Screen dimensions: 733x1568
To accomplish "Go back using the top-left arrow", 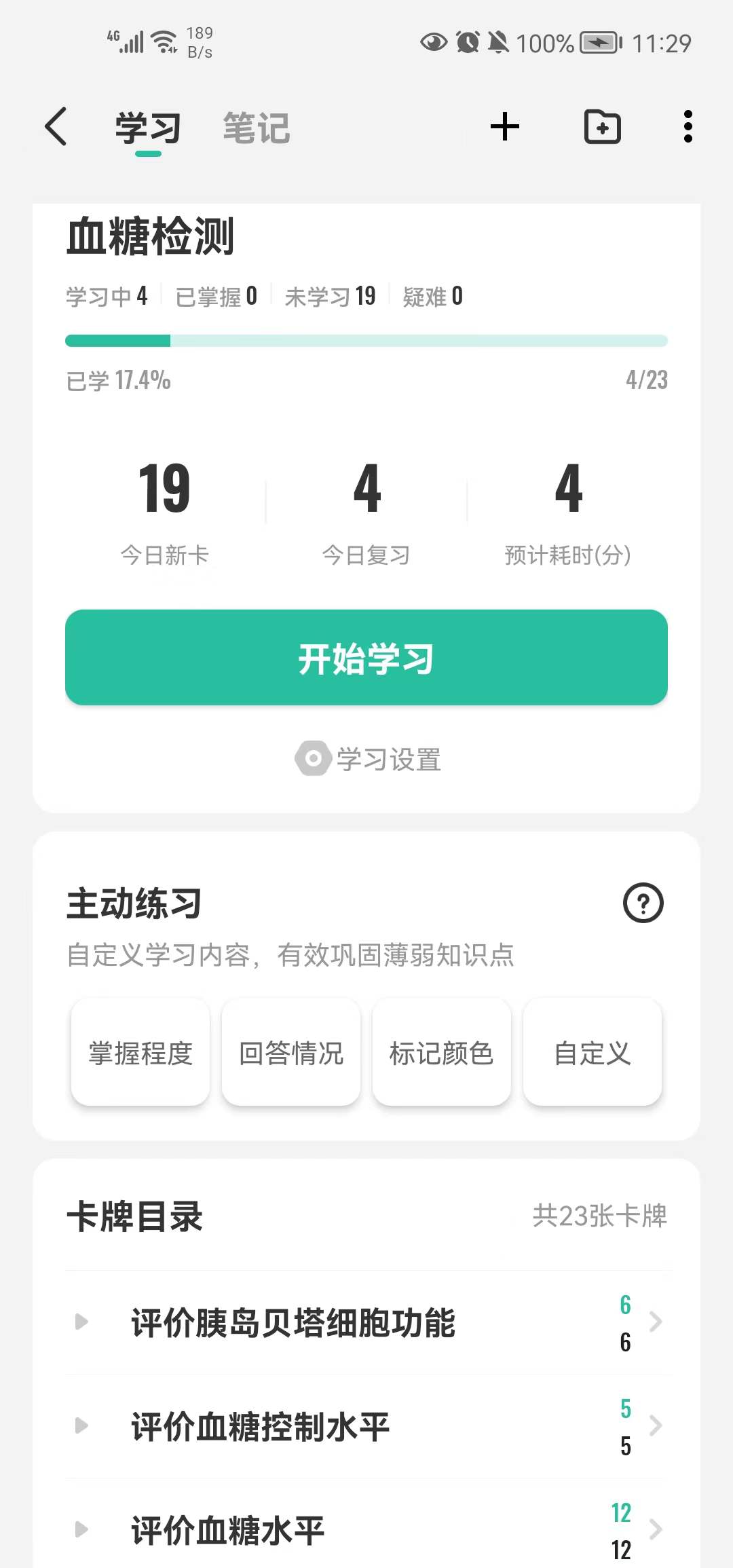I will coord(56,127).
